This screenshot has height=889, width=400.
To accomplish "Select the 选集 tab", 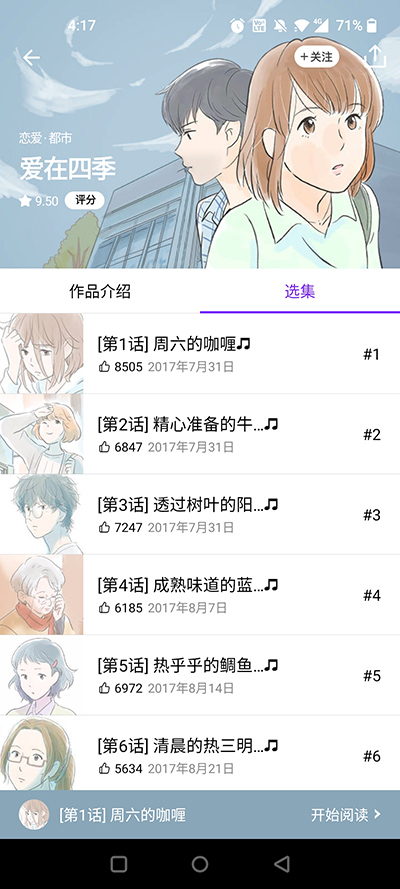I will point(300,291).
